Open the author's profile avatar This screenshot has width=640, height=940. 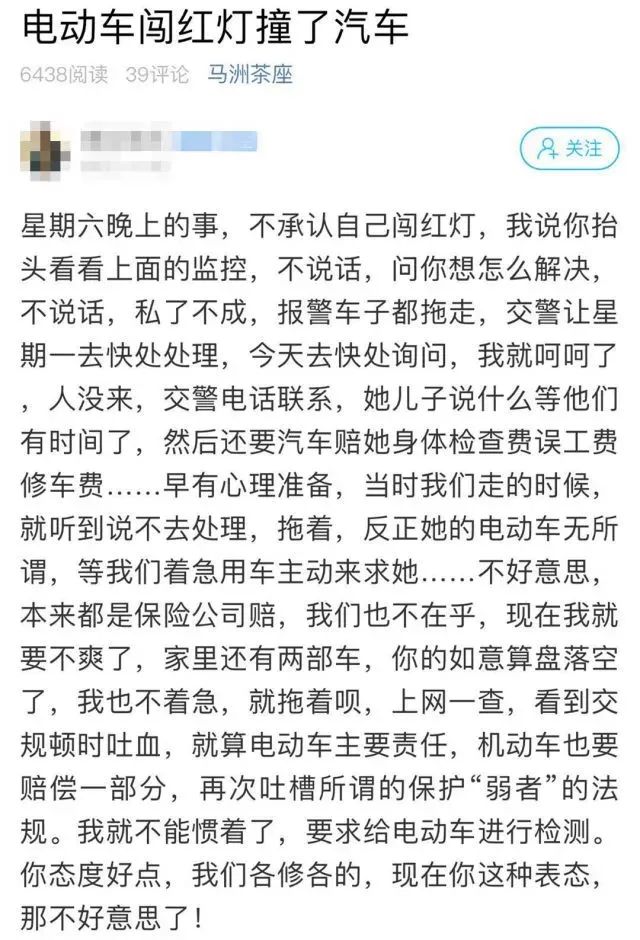pyautogui.click(x=45, y=148)
